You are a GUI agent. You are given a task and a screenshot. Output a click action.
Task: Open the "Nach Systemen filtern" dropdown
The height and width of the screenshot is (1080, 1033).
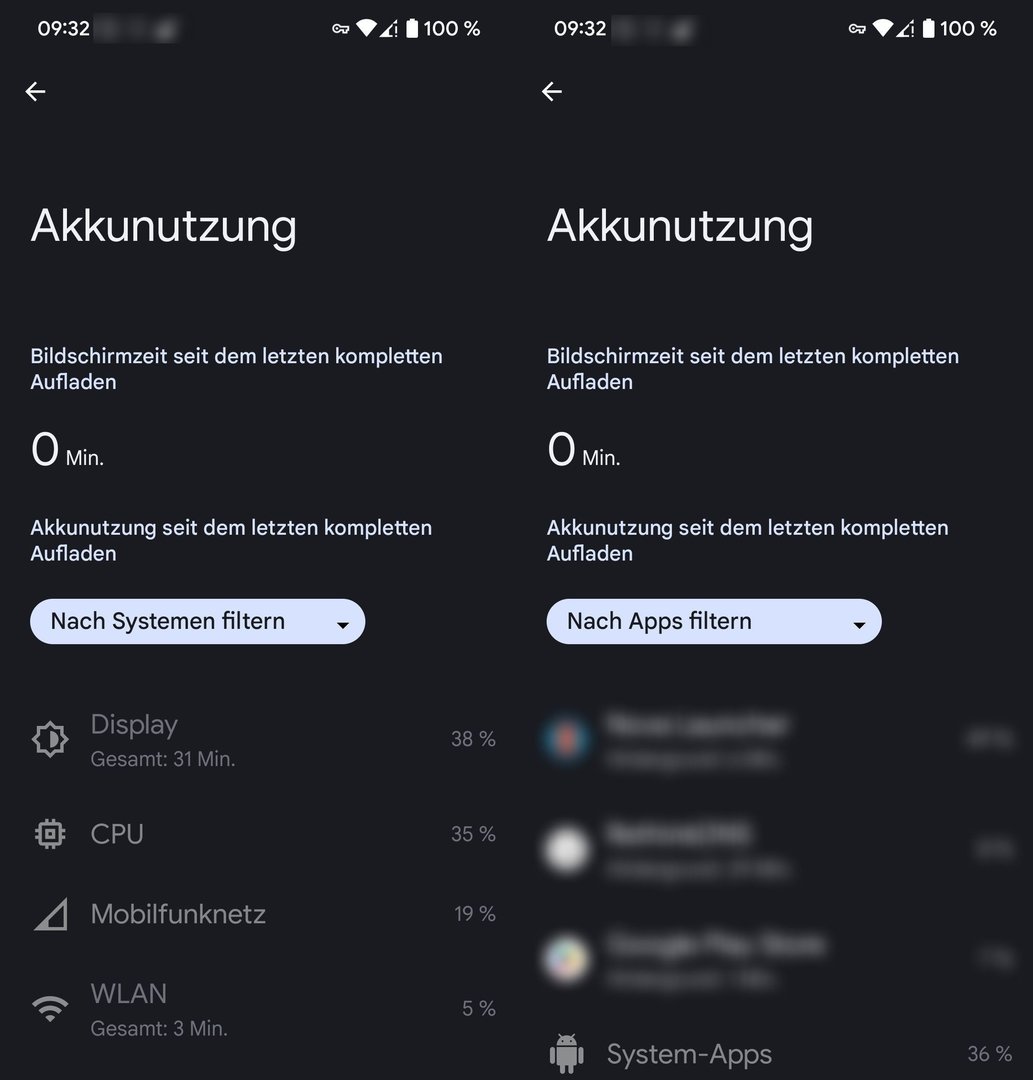(197, 621)
